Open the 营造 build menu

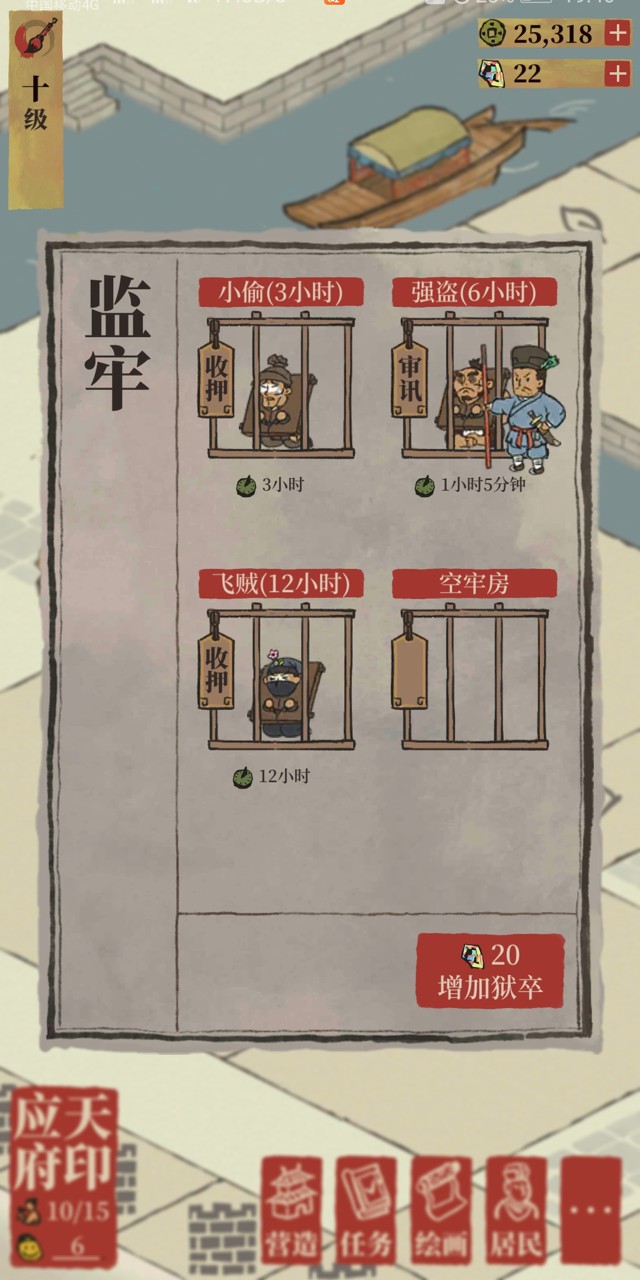291,1210
